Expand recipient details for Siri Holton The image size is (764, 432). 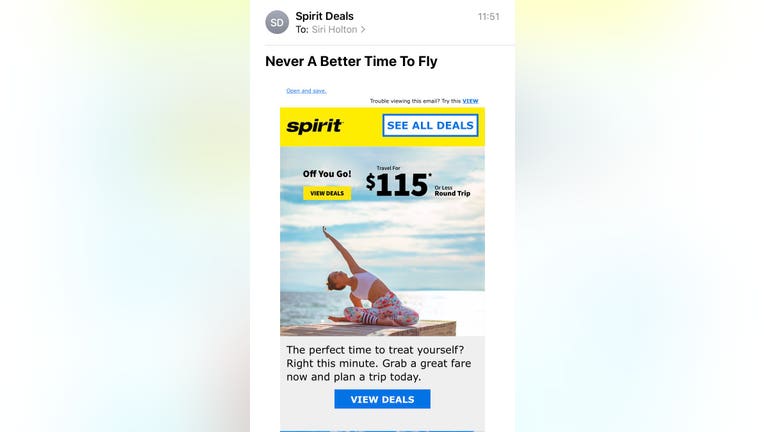point(338,30)
